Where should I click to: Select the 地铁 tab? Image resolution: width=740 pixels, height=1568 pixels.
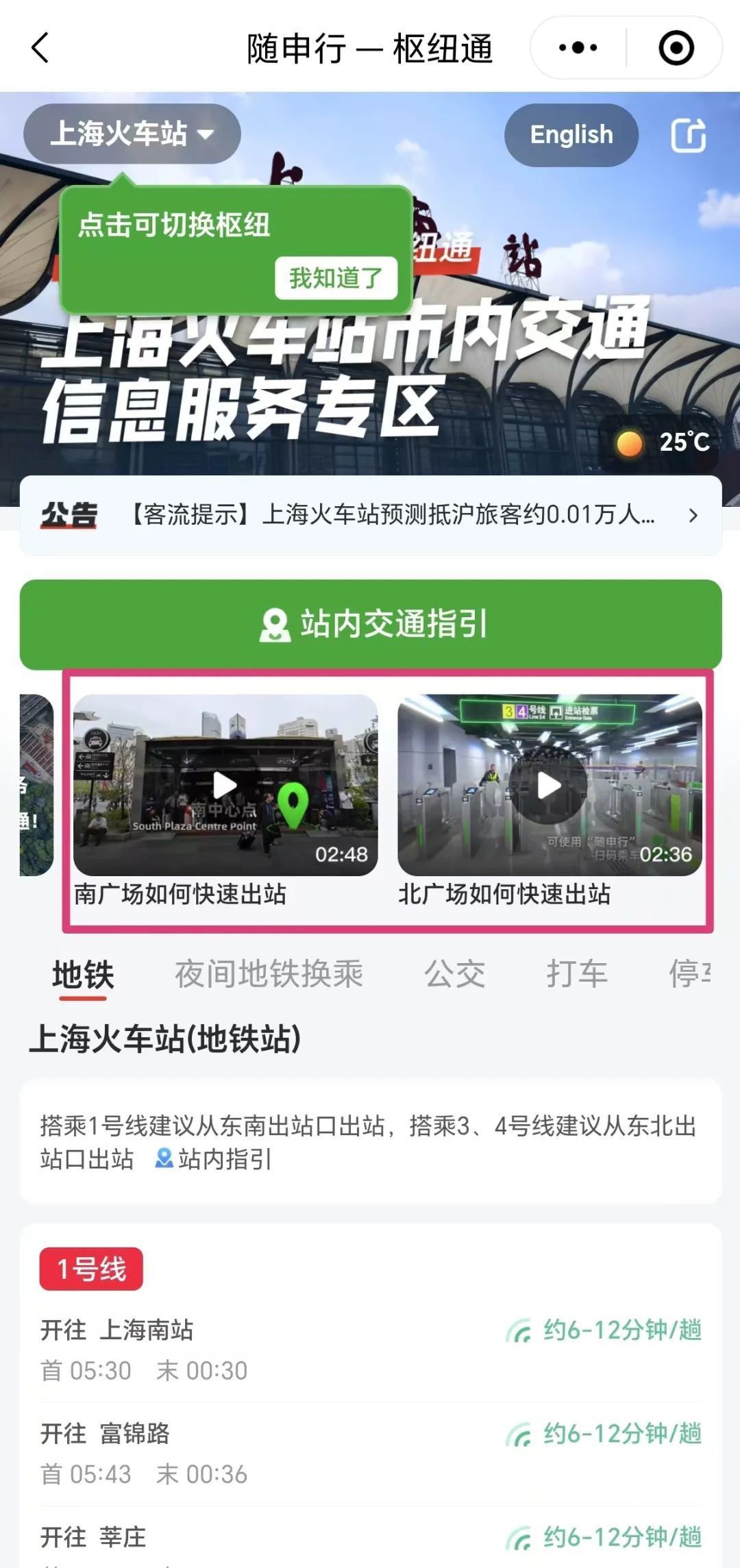click(83, 973)
